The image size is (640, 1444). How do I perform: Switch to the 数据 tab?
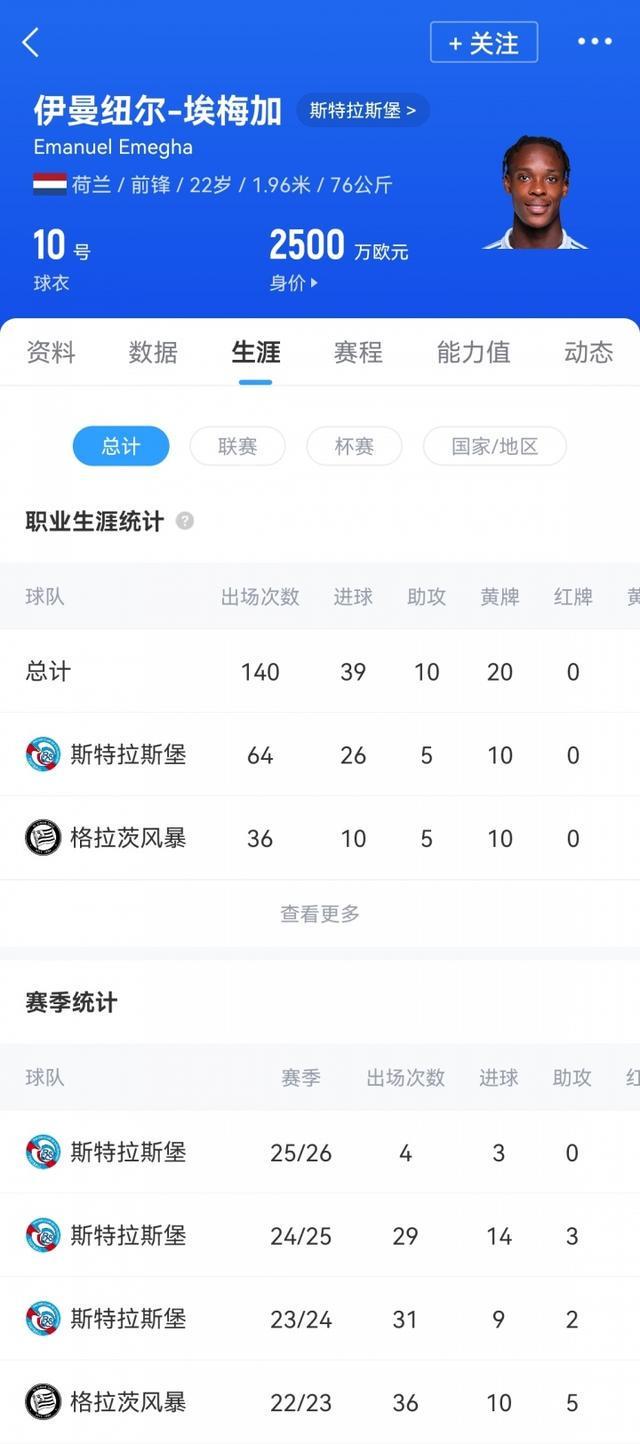[153, 352]
